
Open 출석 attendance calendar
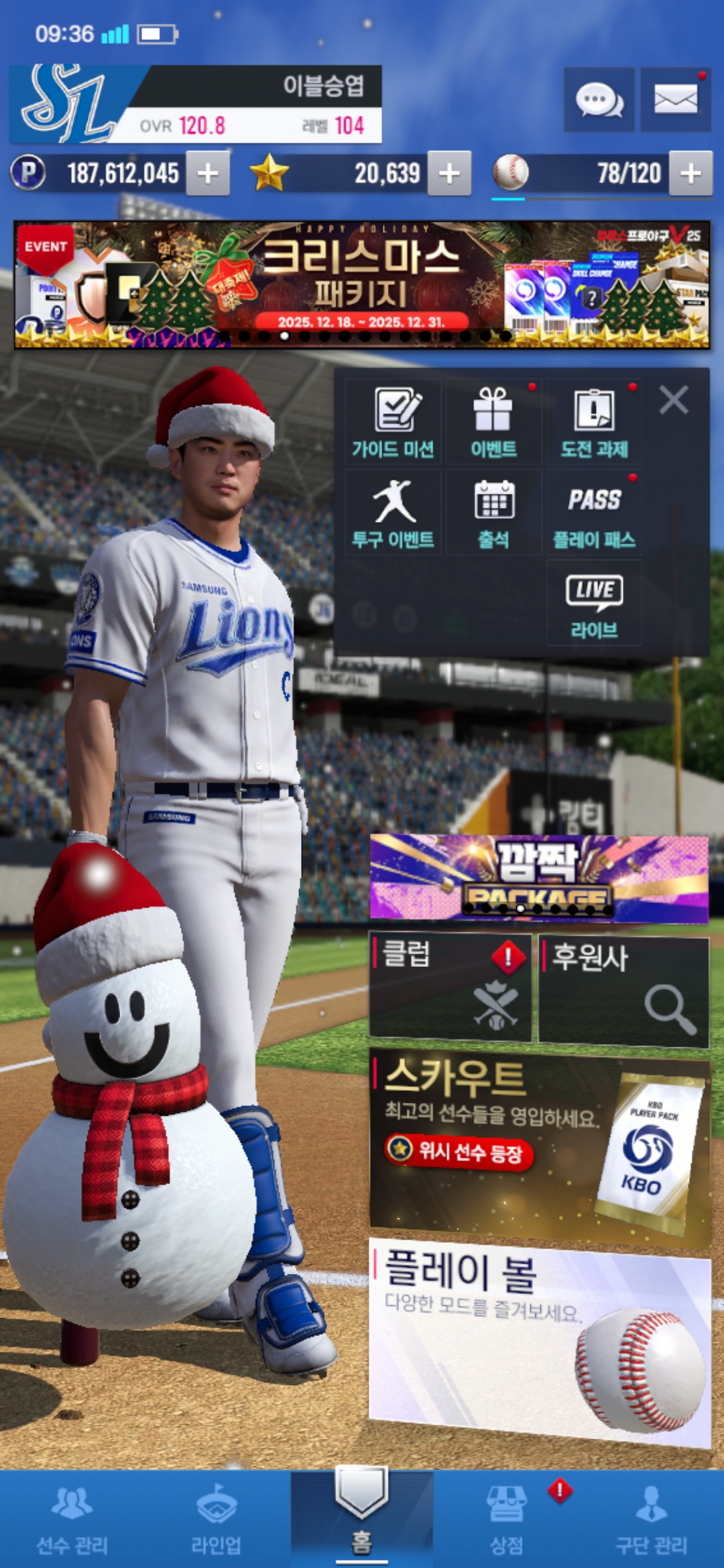click(493, 513)
